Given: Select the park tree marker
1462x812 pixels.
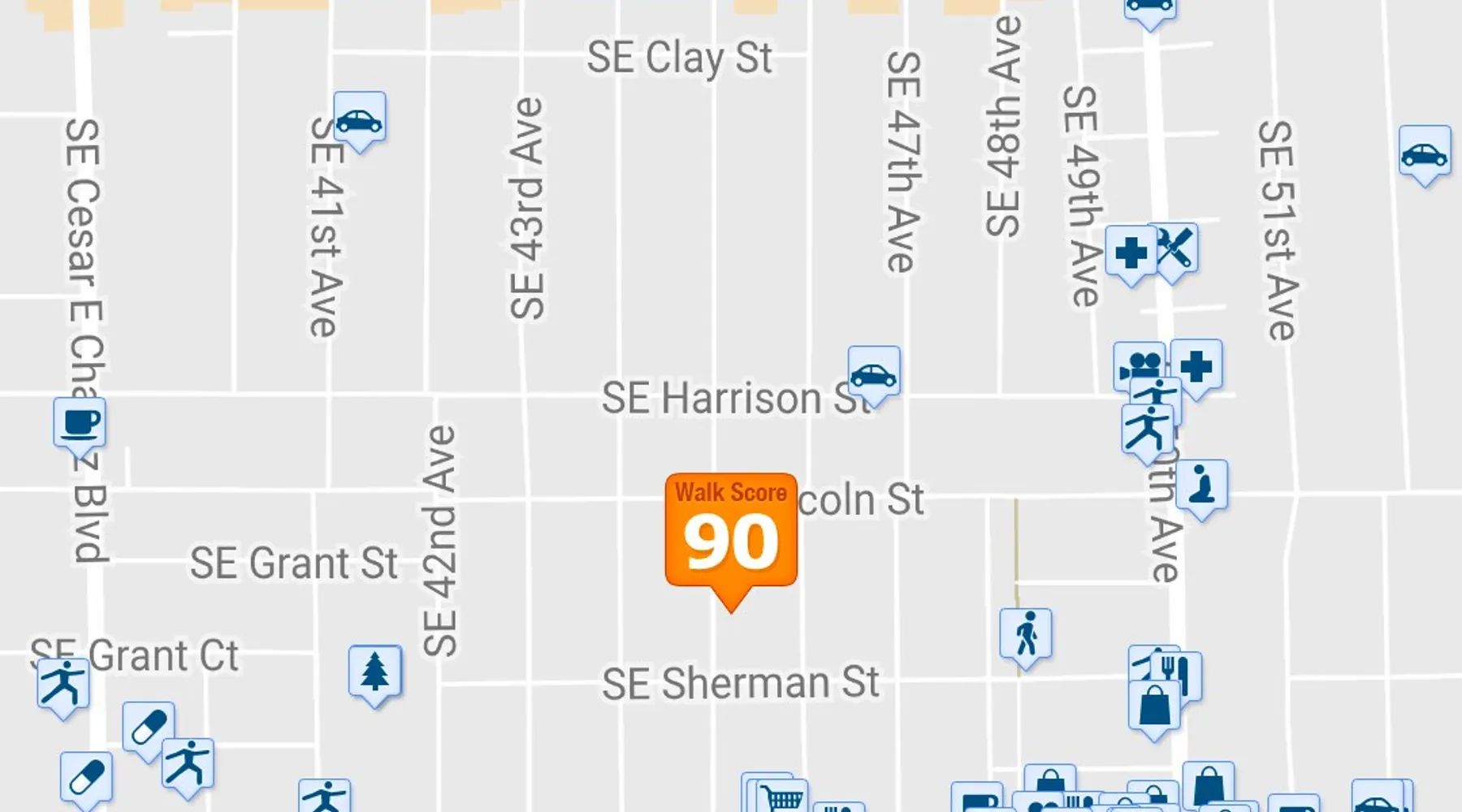Looking at the screenshot, I should tap(374, 672).
